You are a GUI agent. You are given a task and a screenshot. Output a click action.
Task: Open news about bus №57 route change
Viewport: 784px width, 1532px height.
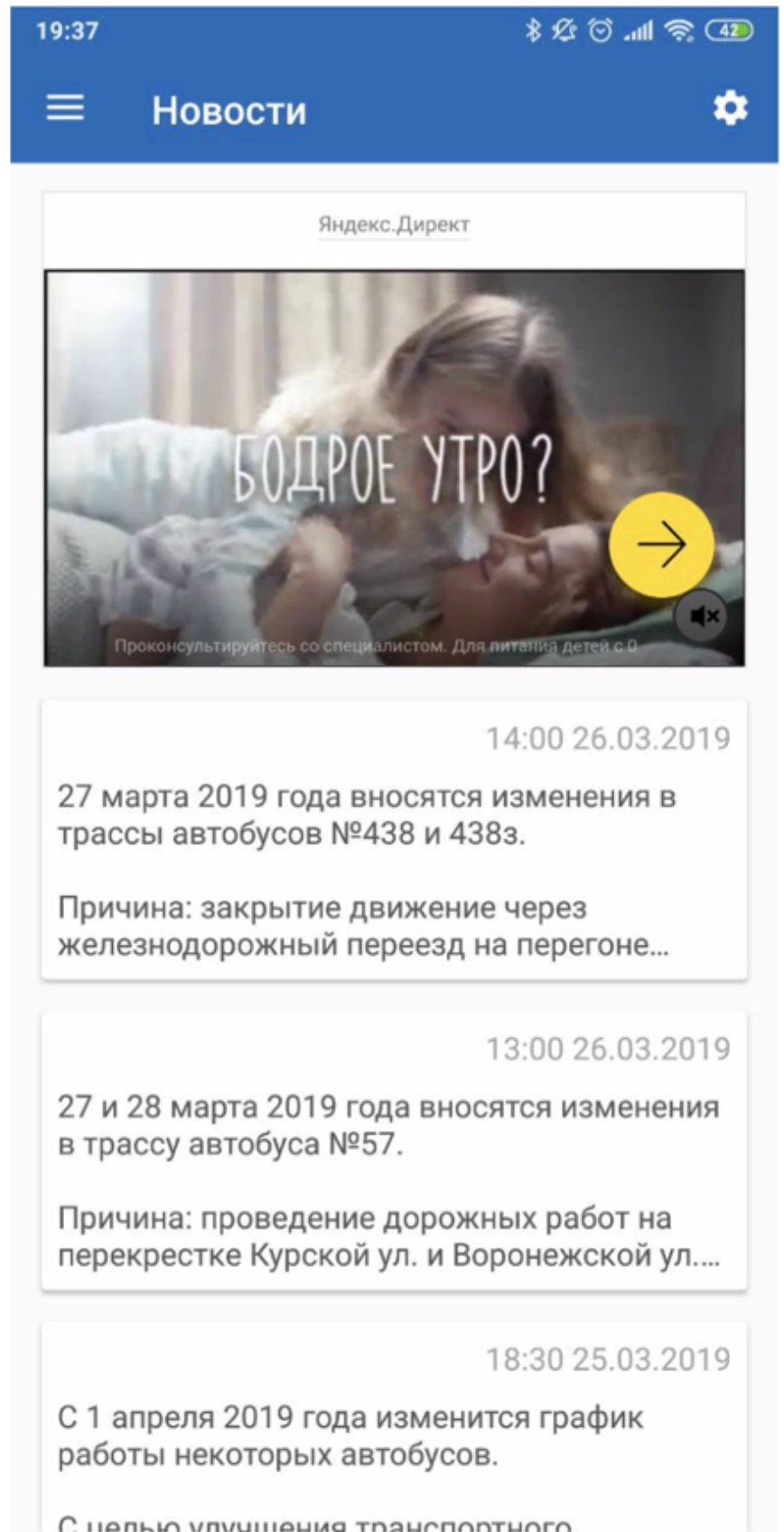click(394, 1152)
